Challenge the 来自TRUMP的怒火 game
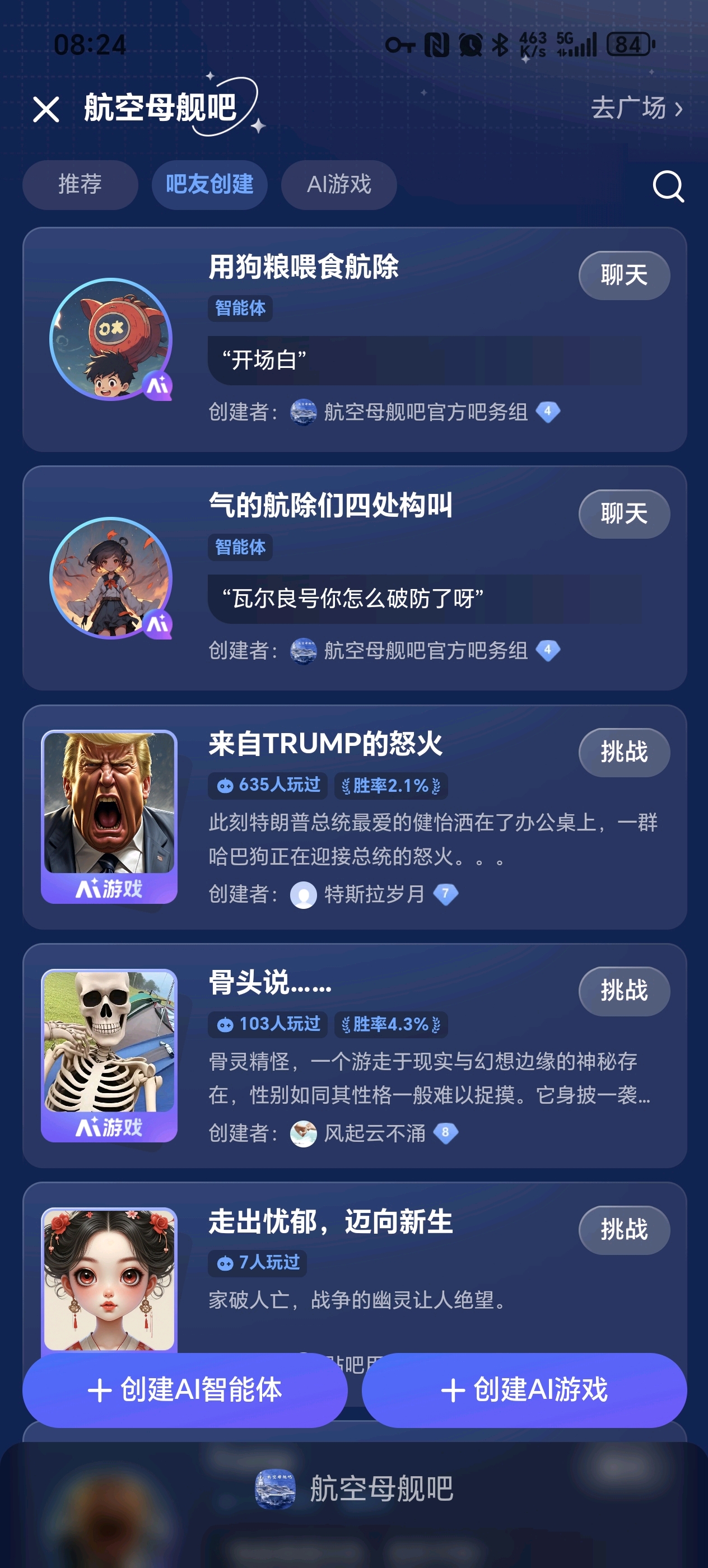 (623, 753)
